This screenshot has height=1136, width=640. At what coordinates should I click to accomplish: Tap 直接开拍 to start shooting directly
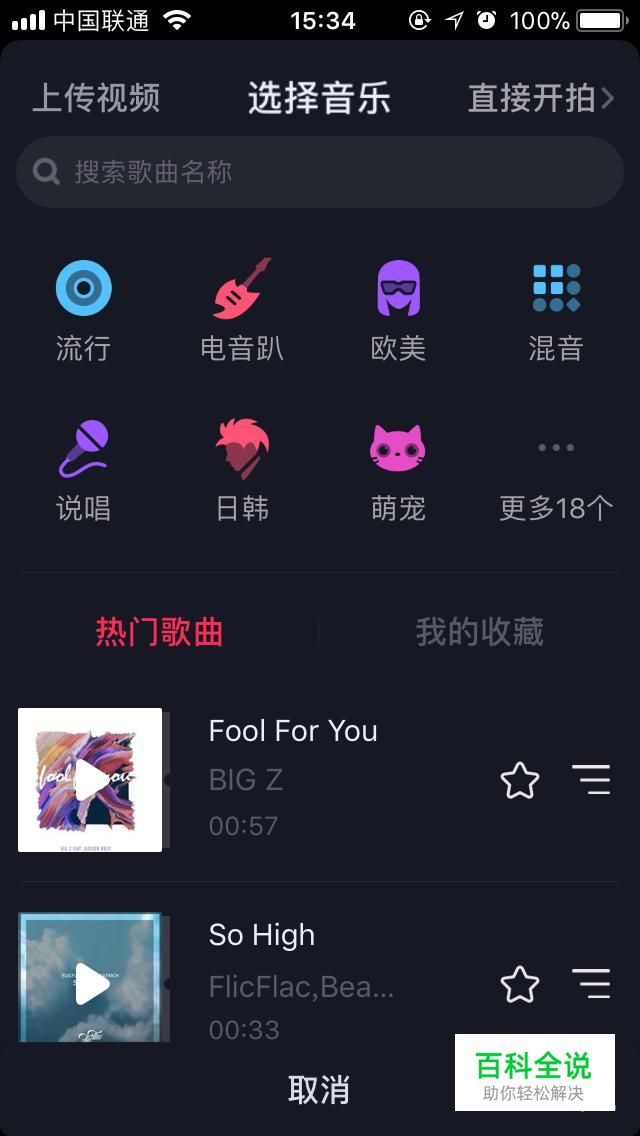click(541, 98)
